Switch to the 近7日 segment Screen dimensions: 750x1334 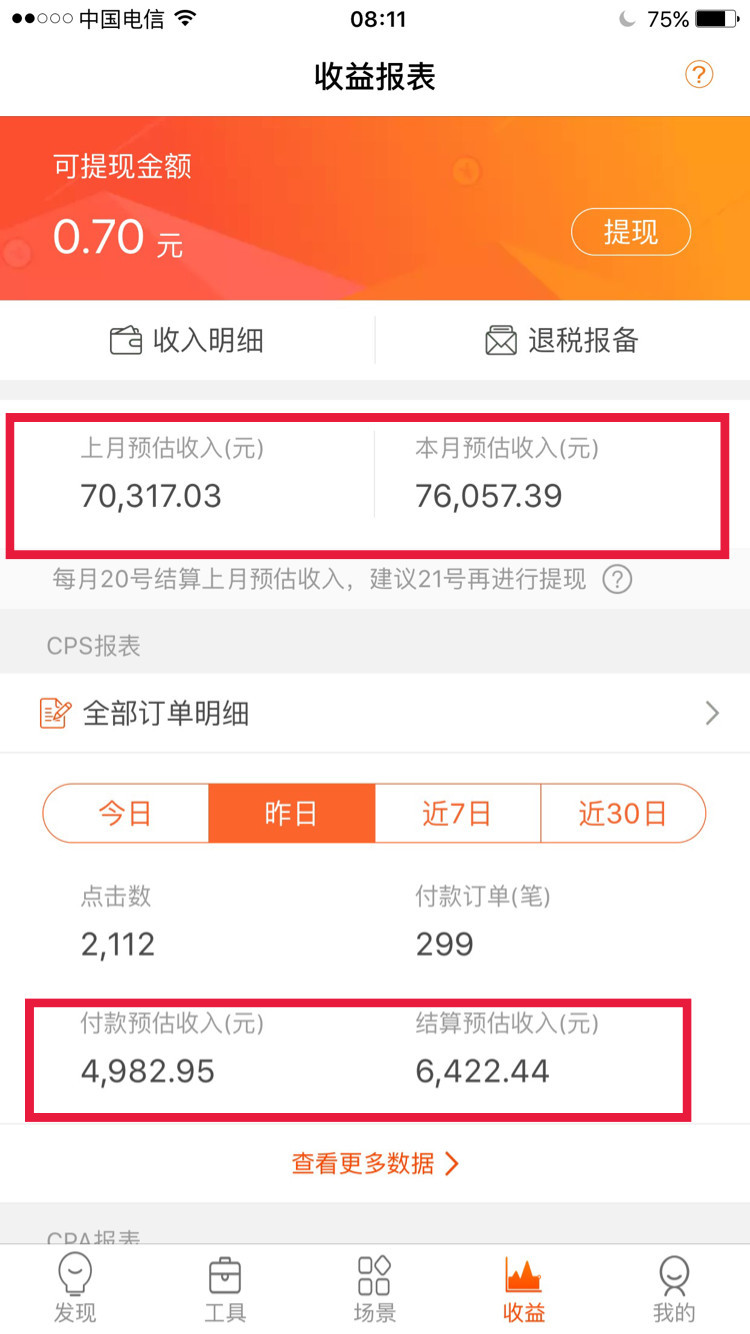[x=457, y=813]
